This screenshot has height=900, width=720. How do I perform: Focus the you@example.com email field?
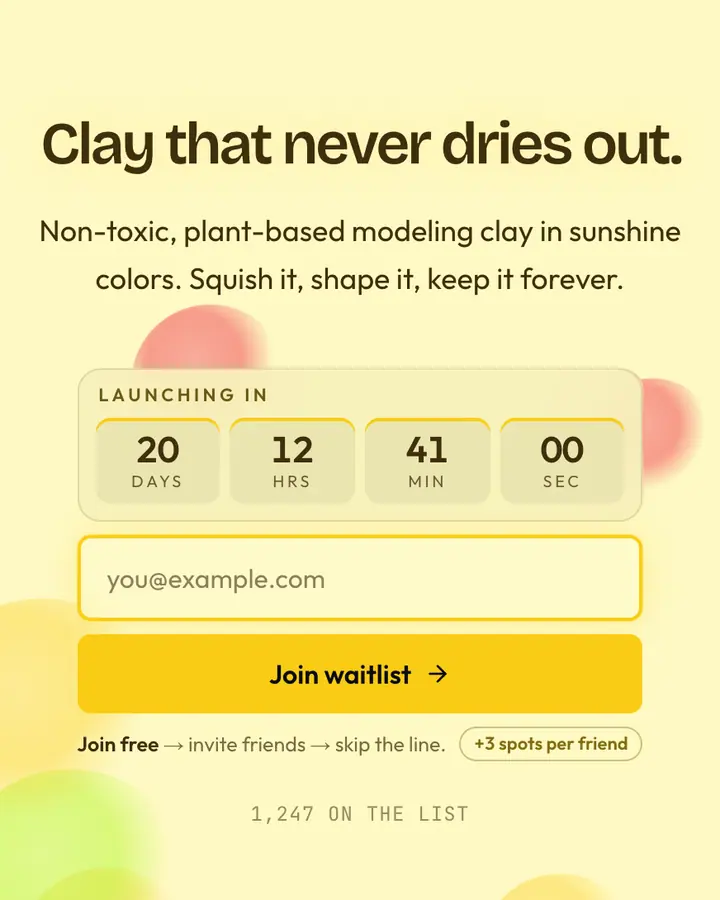point(359,578)
